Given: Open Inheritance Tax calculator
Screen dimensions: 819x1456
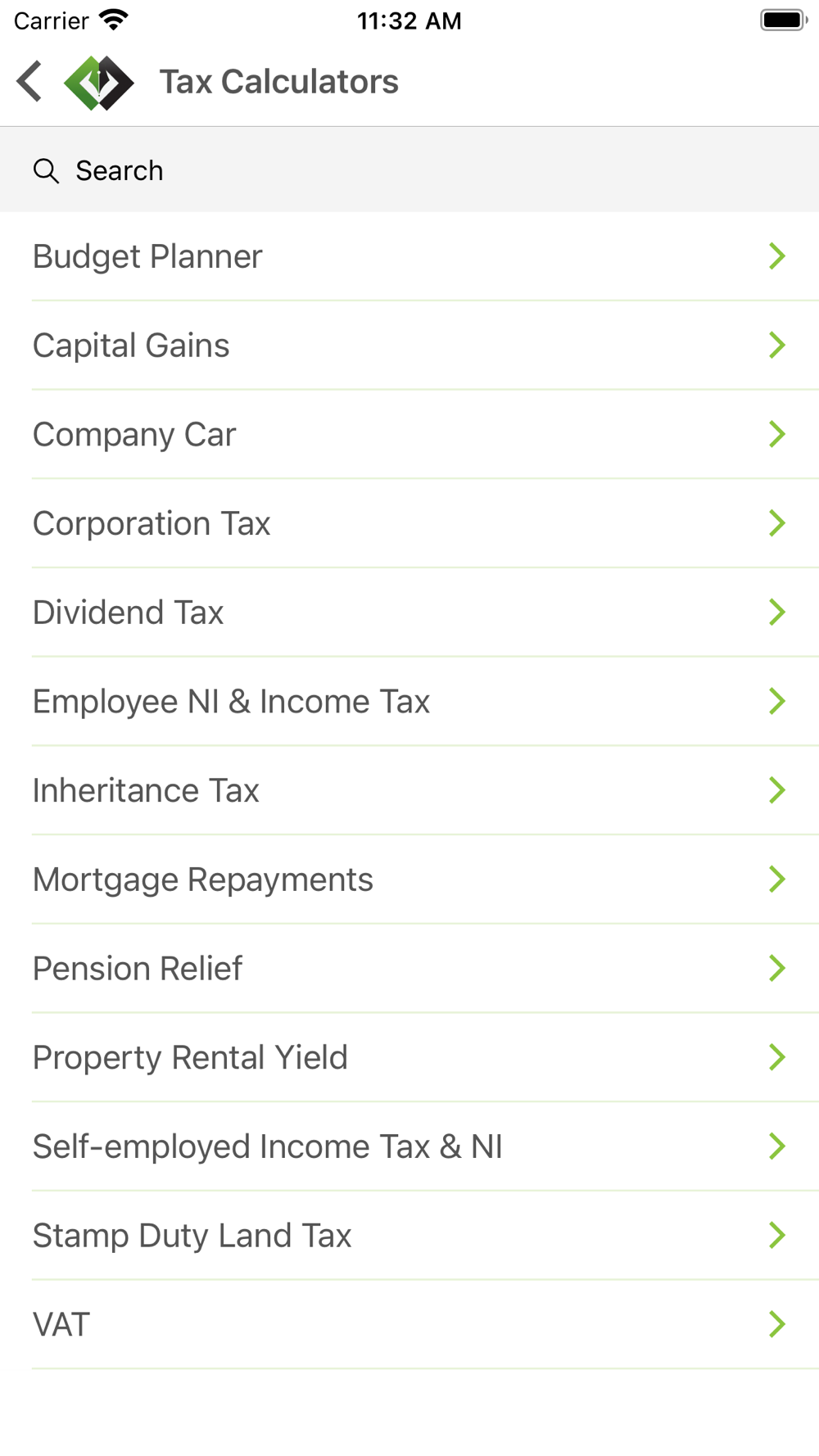Looking at the screenshot, I should [x=409, y=790].
